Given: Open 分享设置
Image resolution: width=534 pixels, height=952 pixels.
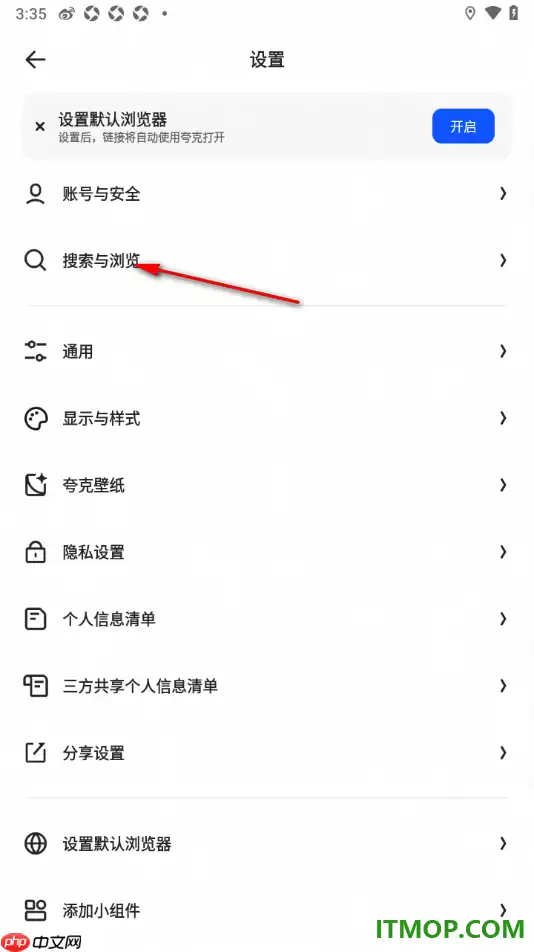Looking at the screenshot, I should [x=267, y=753].
